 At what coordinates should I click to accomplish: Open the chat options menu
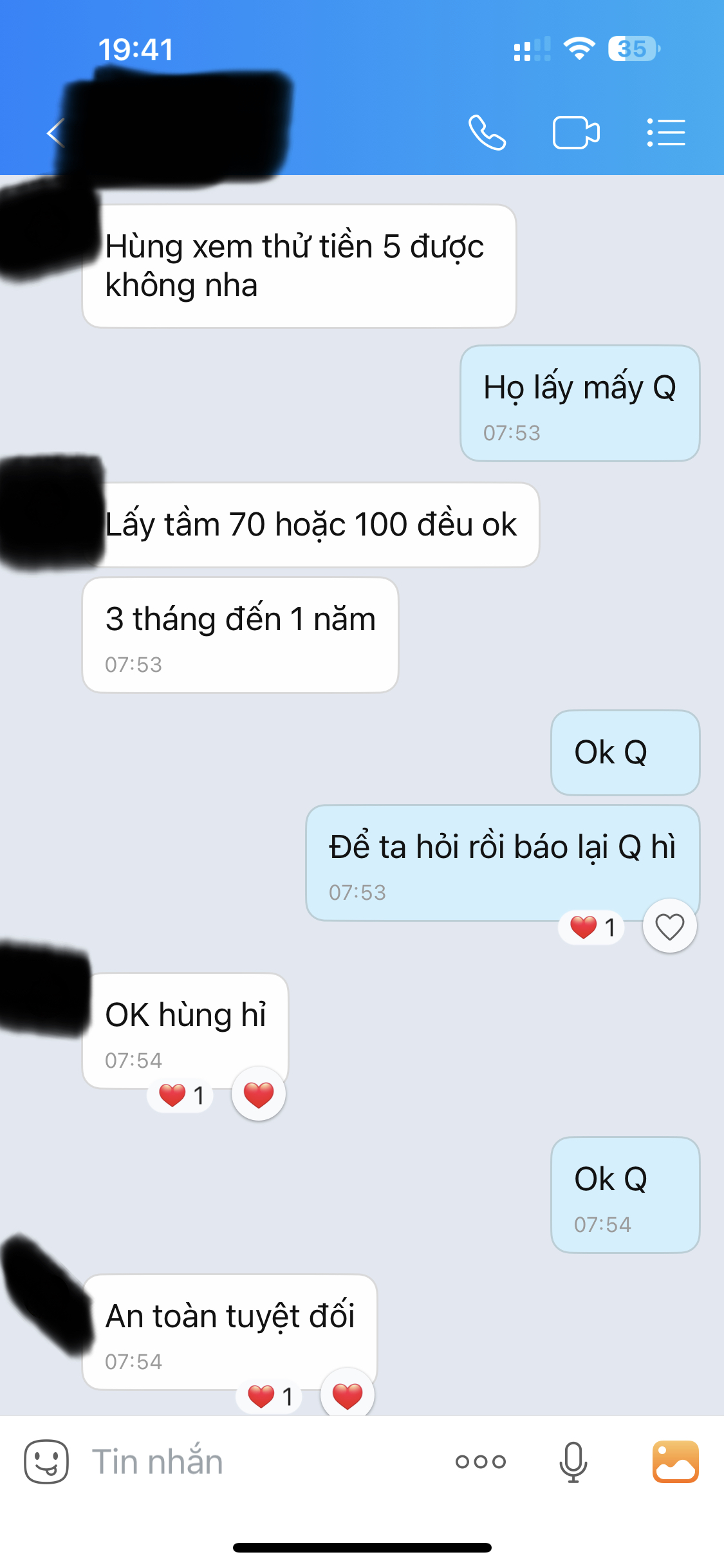click(x=666, y=133)
